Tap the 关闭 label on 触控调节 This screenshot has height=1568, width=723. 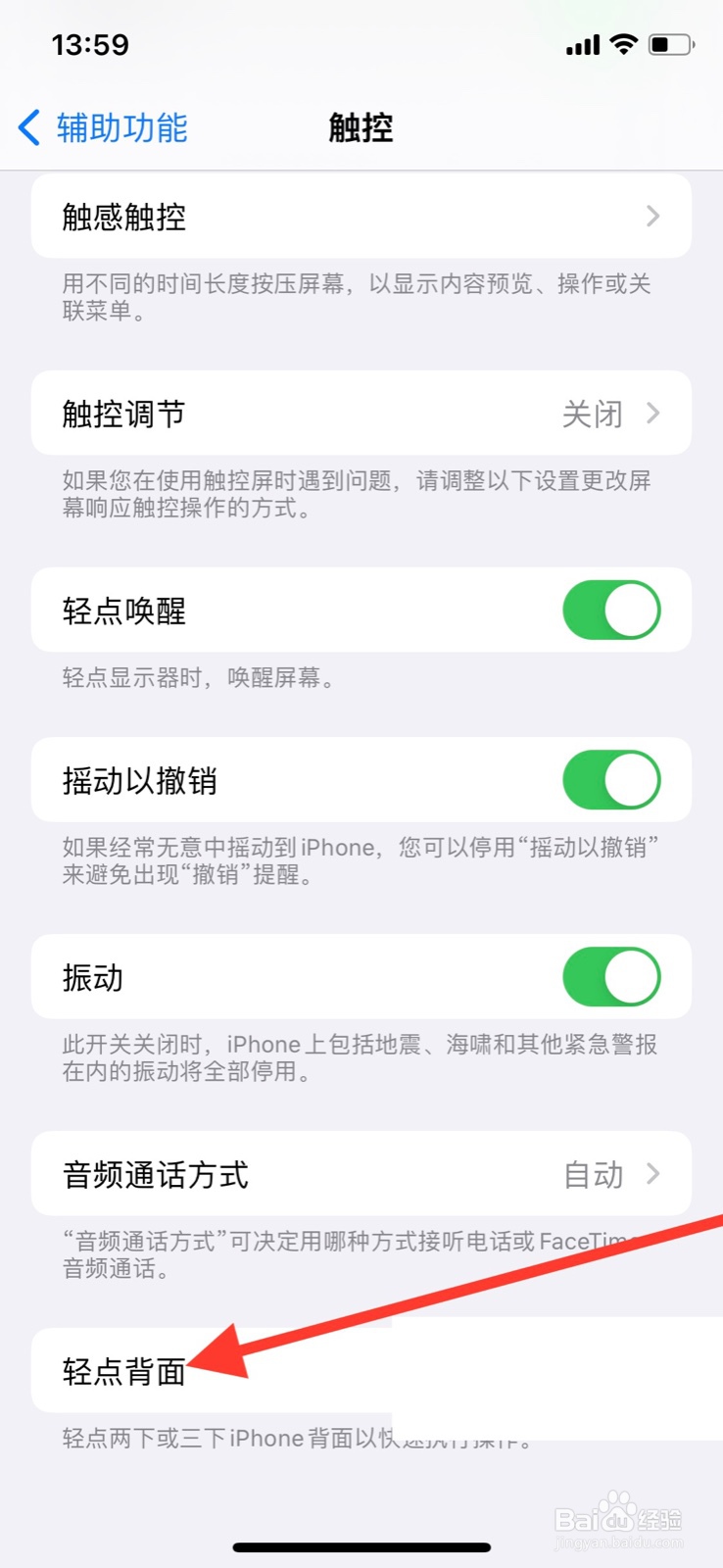point(594,414)
